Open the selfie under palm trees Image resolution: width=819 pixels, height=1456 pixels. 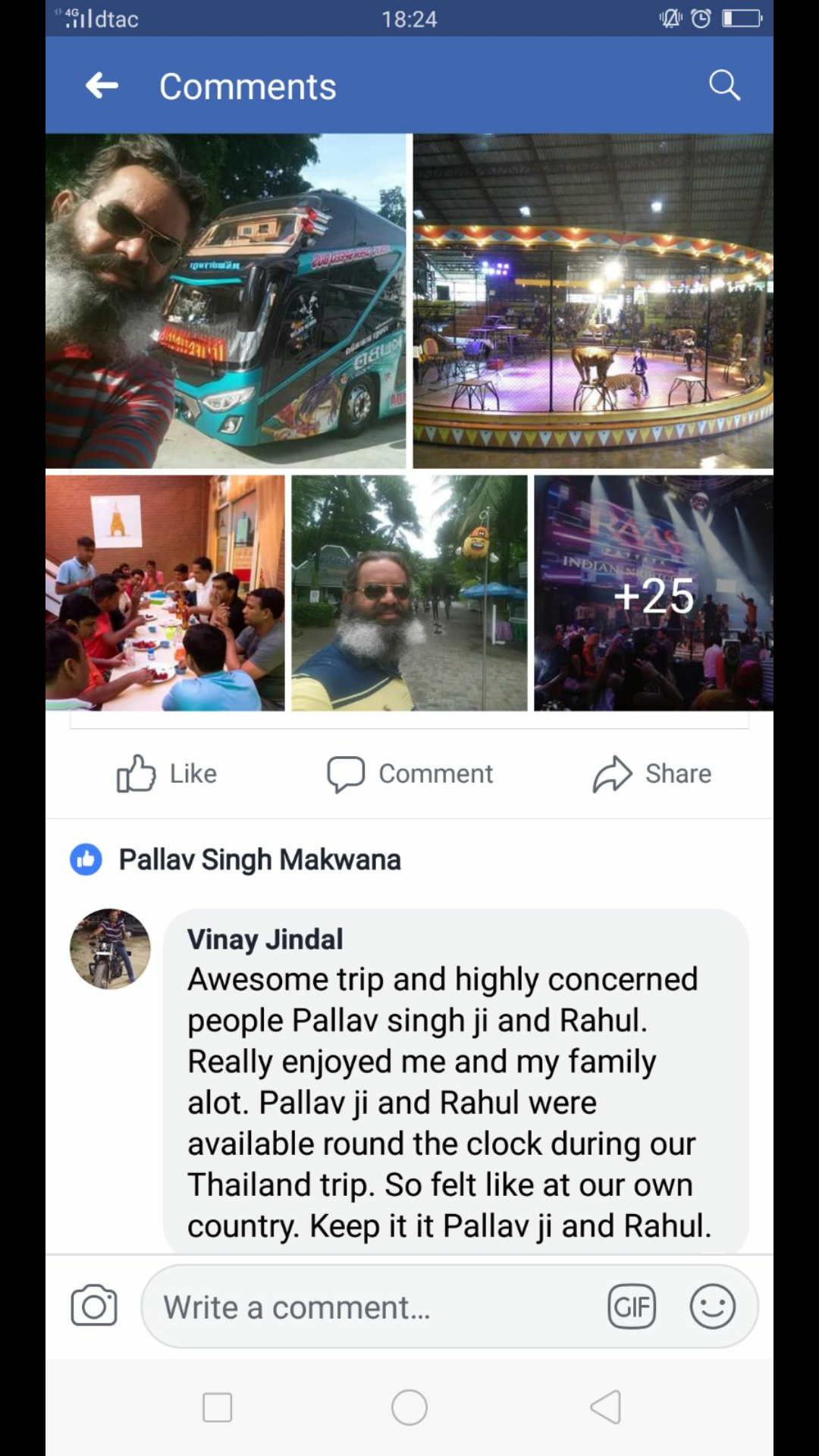point(409,593)
